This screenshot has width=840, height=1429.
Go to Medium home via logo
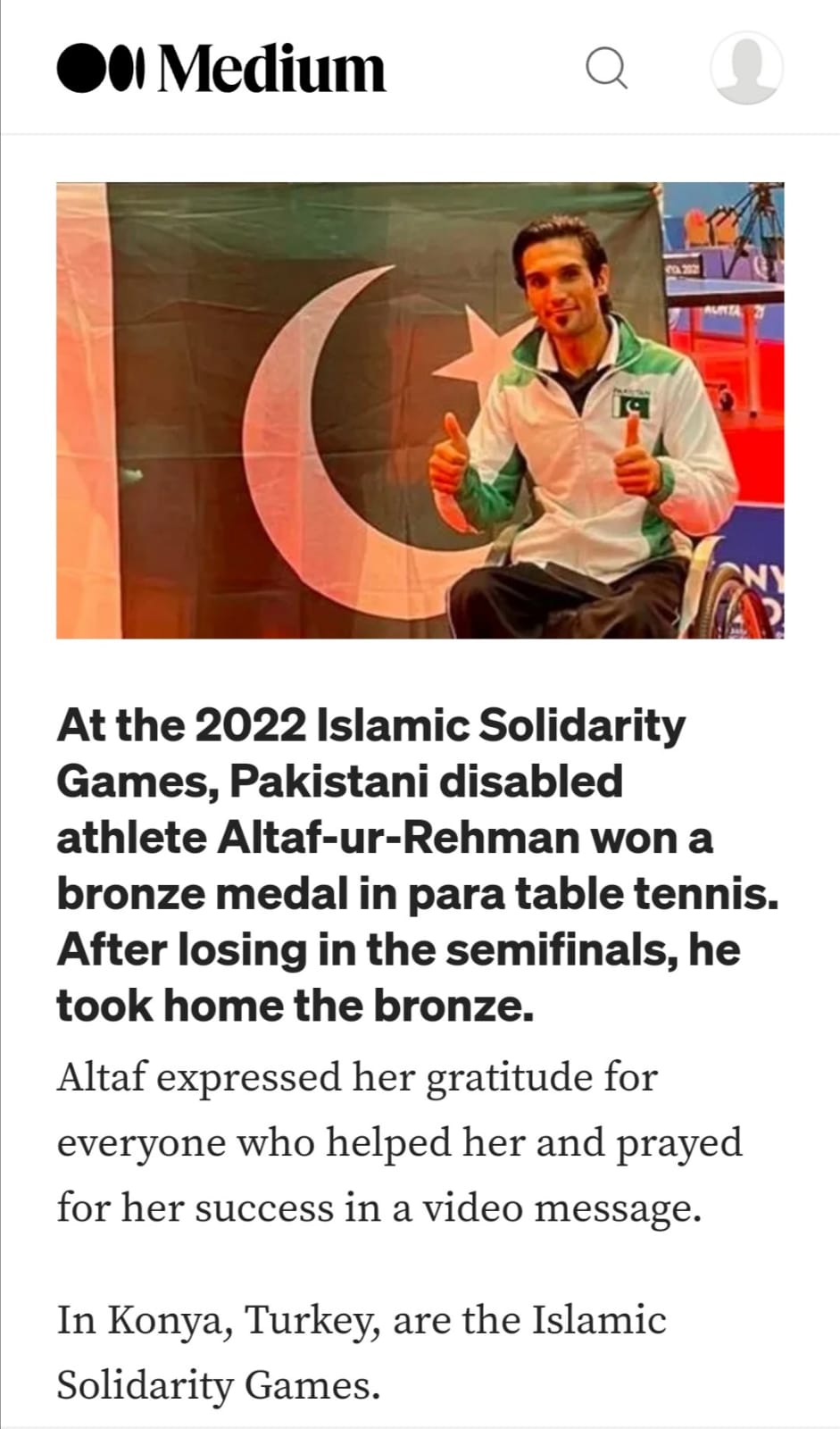(221, 69)
